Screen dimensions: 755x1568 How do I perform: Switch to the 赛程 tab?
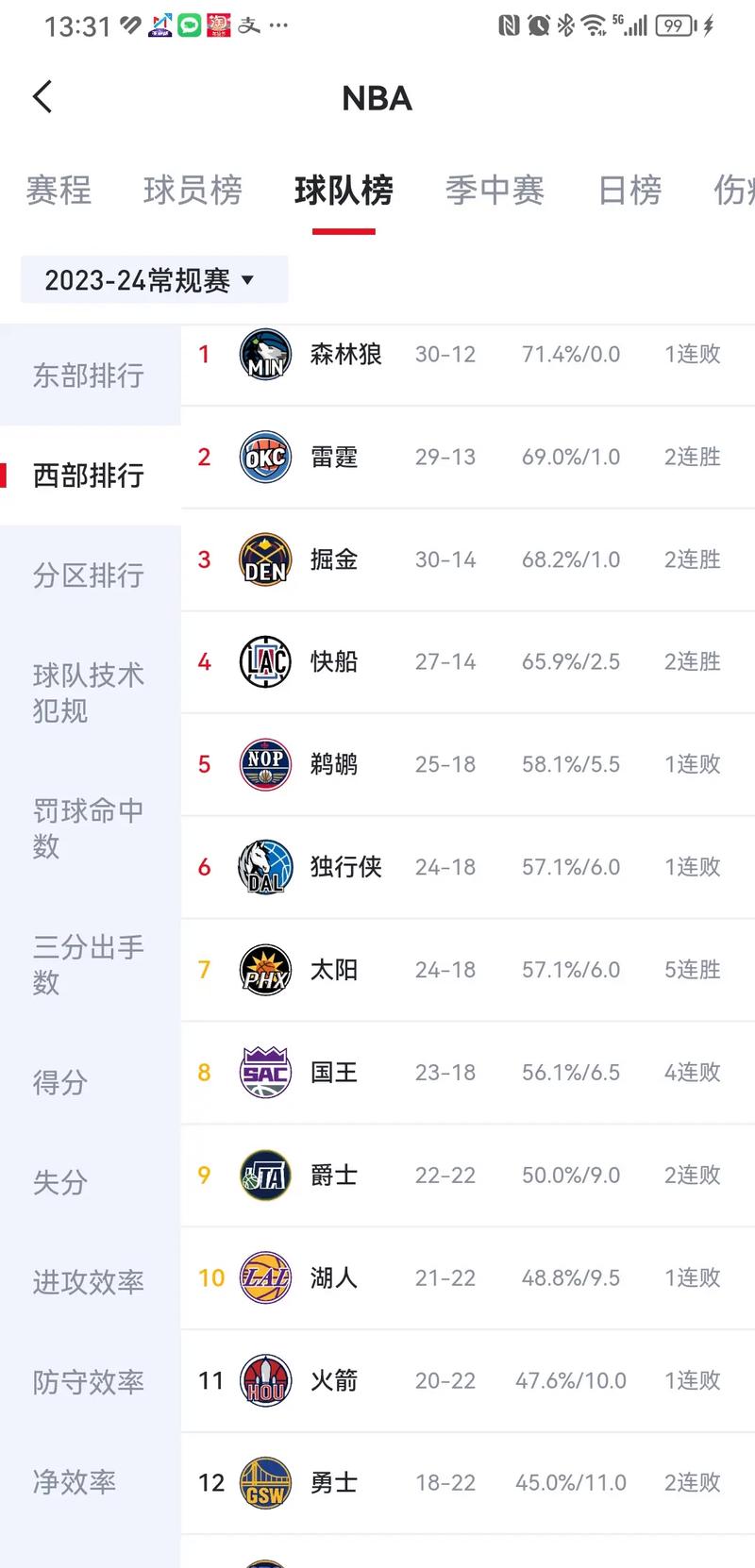(59, 191)
